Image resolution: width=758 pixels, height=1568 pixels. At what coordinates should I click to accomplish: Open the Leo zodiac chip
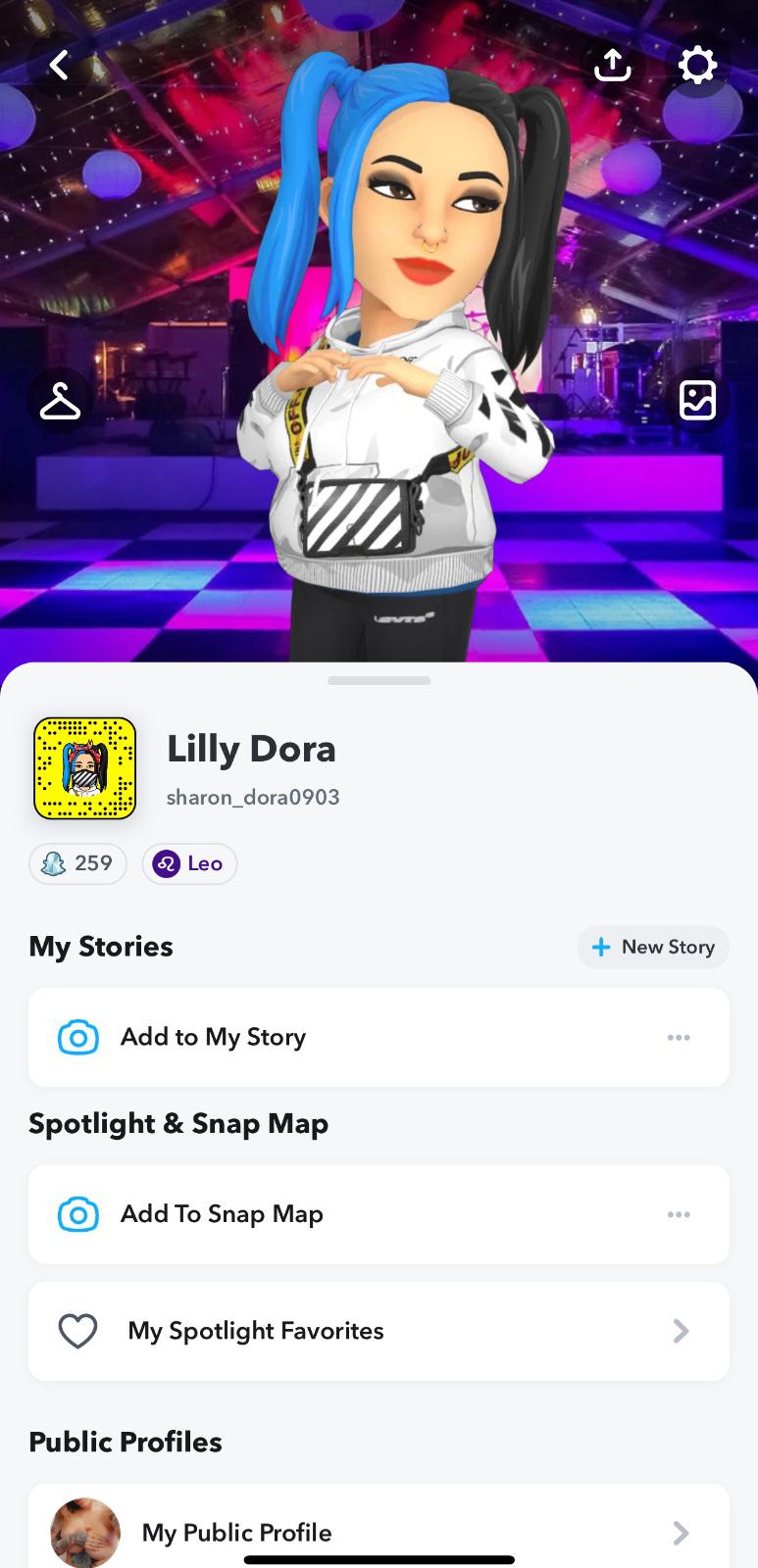pos(189,863)
